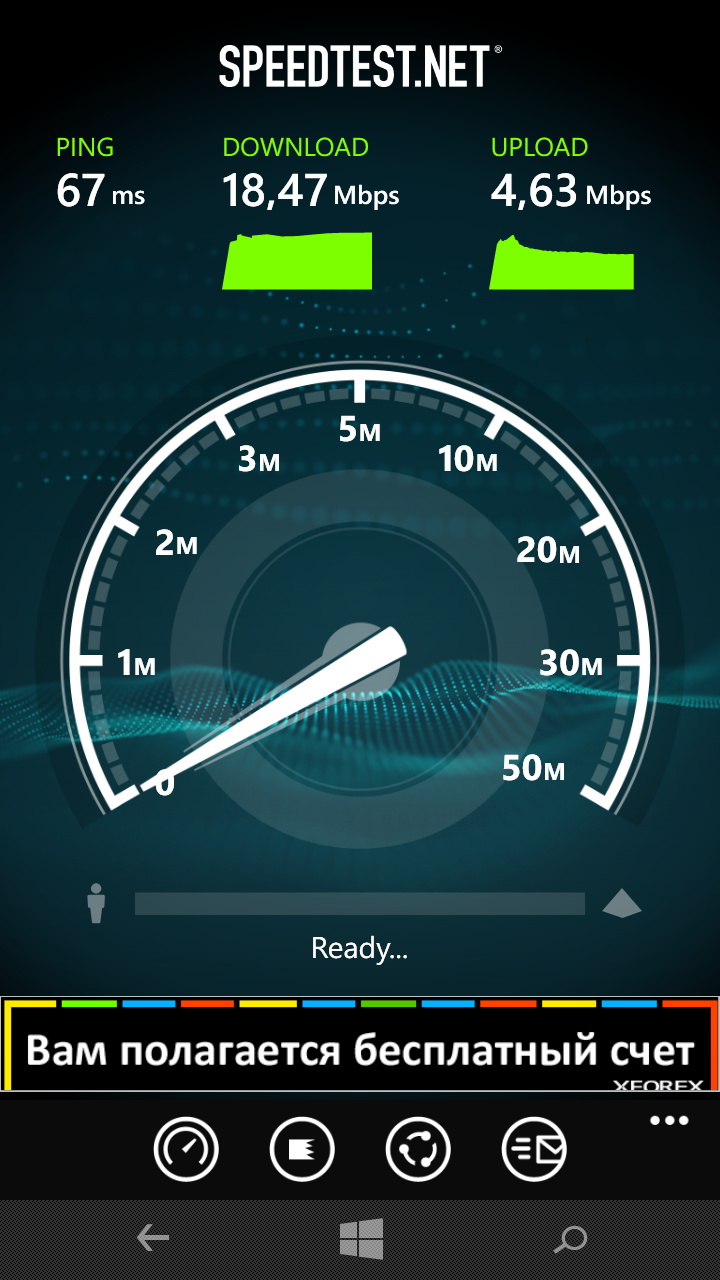
Task: Open the send feedback mail icon
Action: pyautogui.click(x=534, y=1149)
